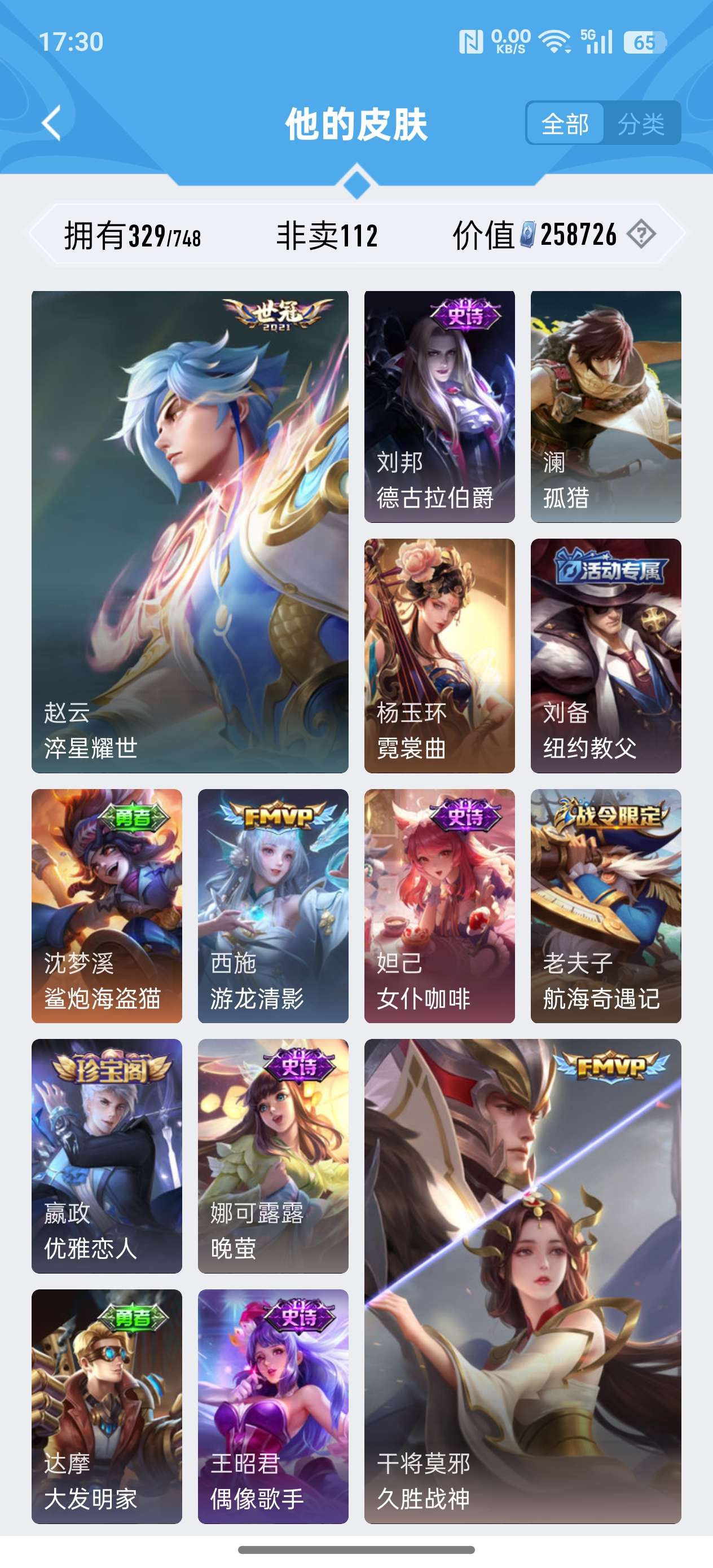The height and width of the screenshot is (1568, 713).
Task: Open the 澜 孤猎 skin card
Action: coord(605,407)
